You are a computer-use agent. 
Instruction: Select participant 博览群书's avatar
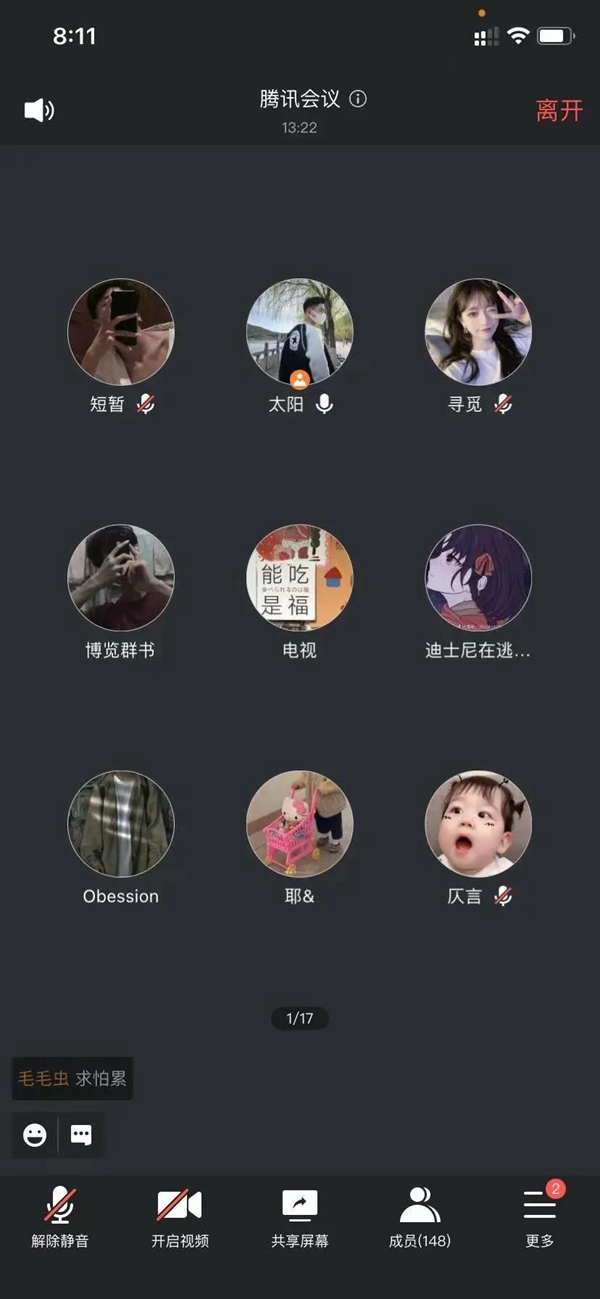(x=121, y=578)
